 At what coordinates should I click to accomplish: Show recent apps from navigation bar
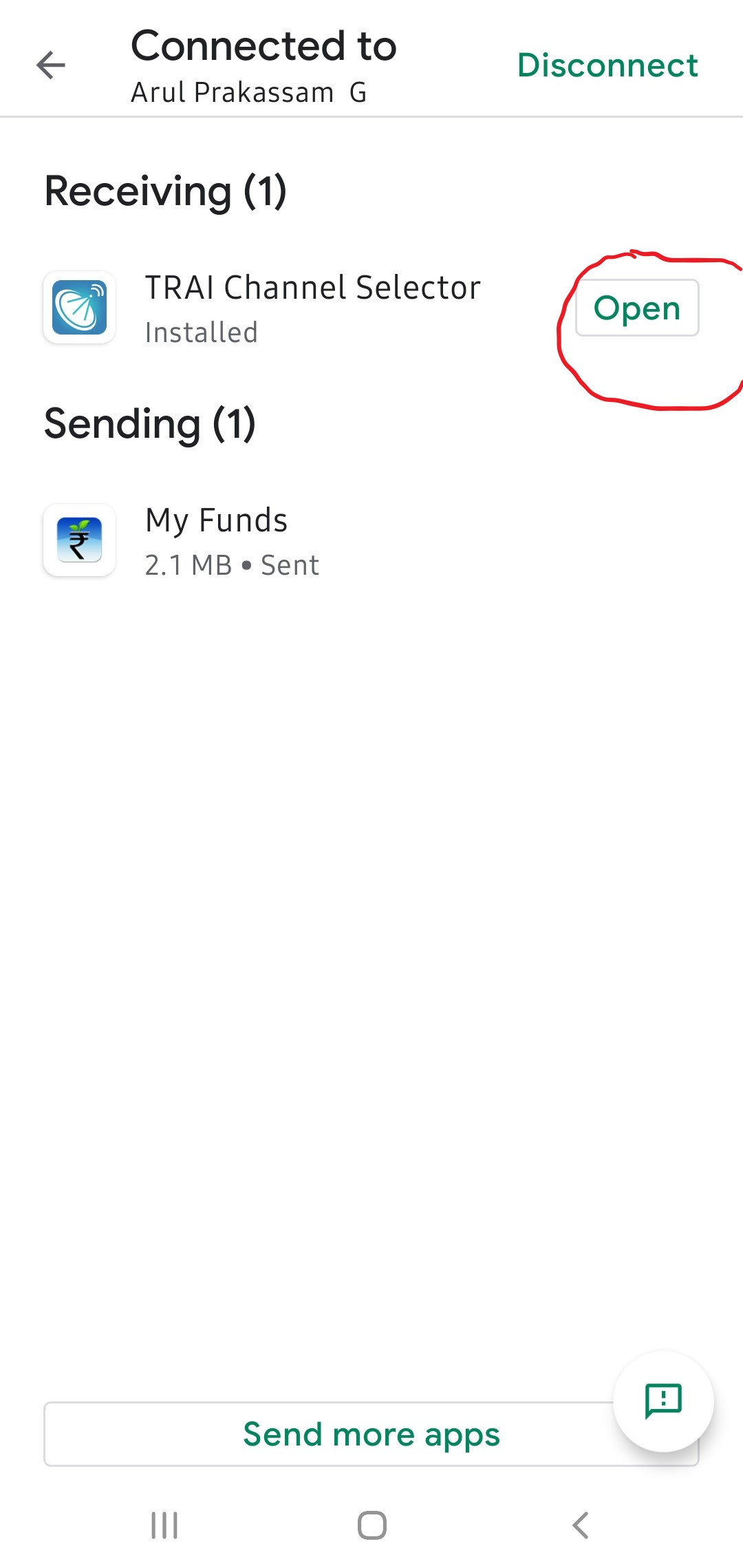coord(164,1525)
